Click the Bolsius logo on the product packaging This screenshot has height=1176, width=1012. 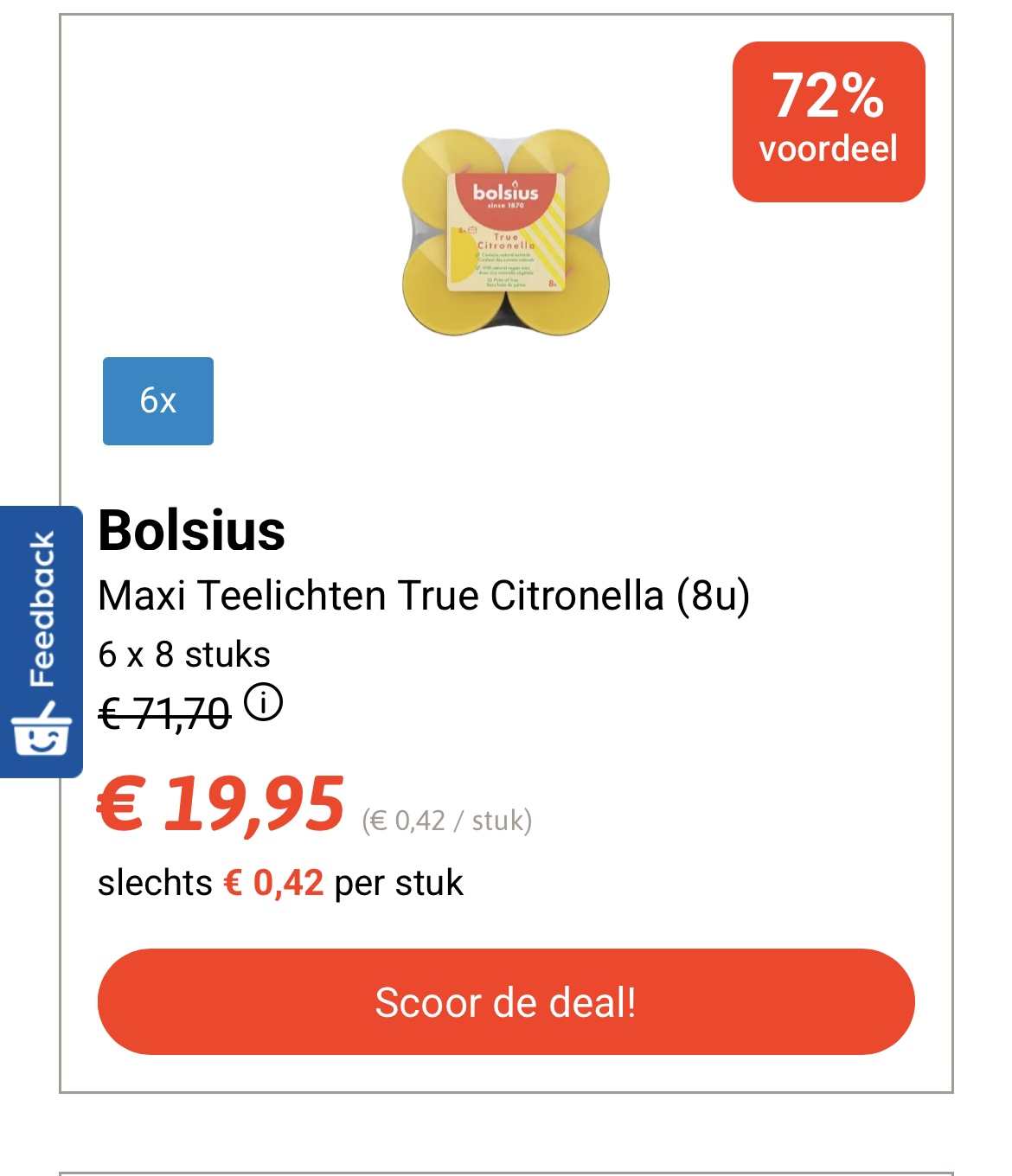(506, 195)
